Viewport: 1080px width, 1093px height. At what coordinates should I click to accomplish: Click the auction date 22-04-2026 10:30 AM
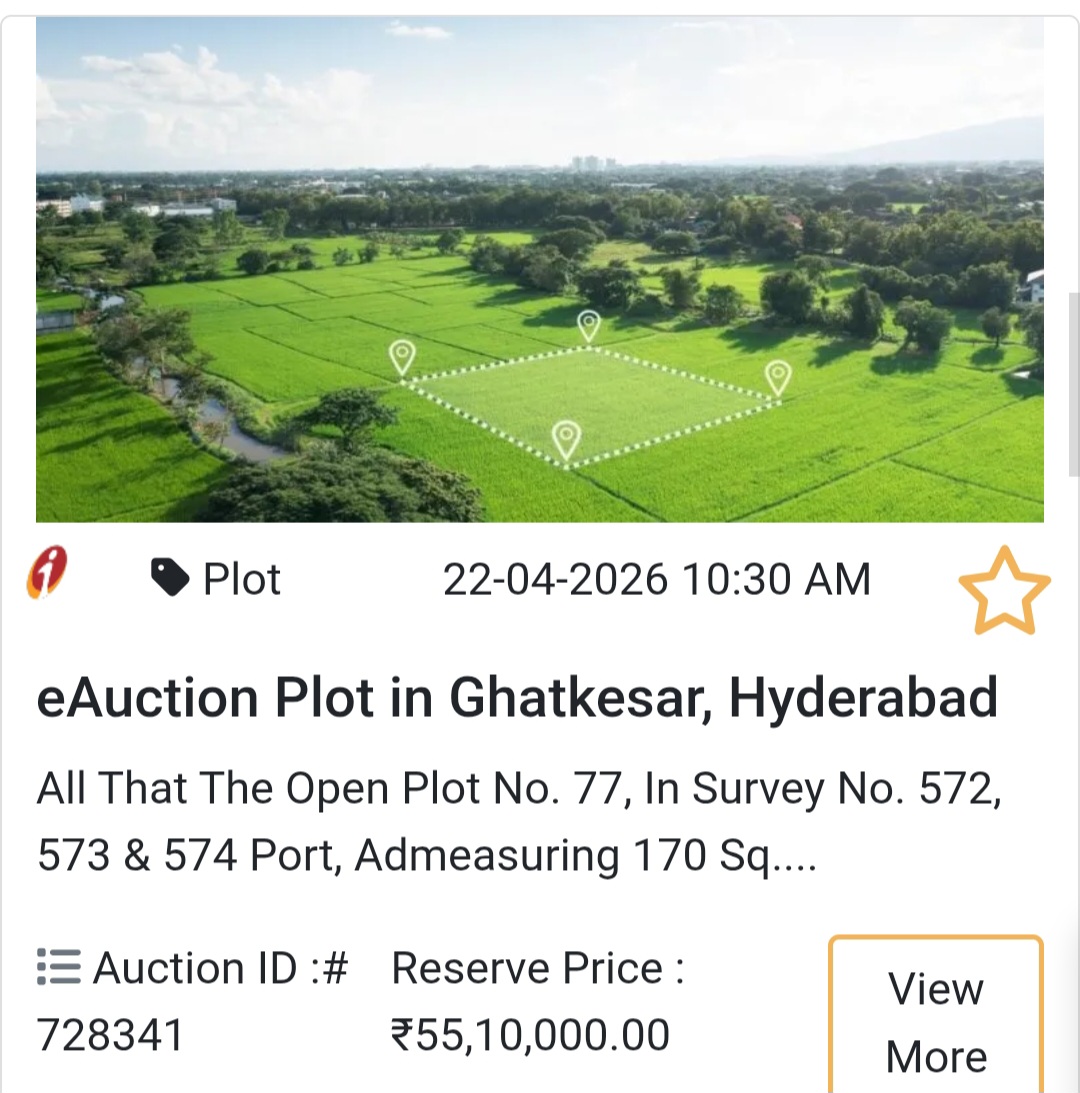pos(658,578)
